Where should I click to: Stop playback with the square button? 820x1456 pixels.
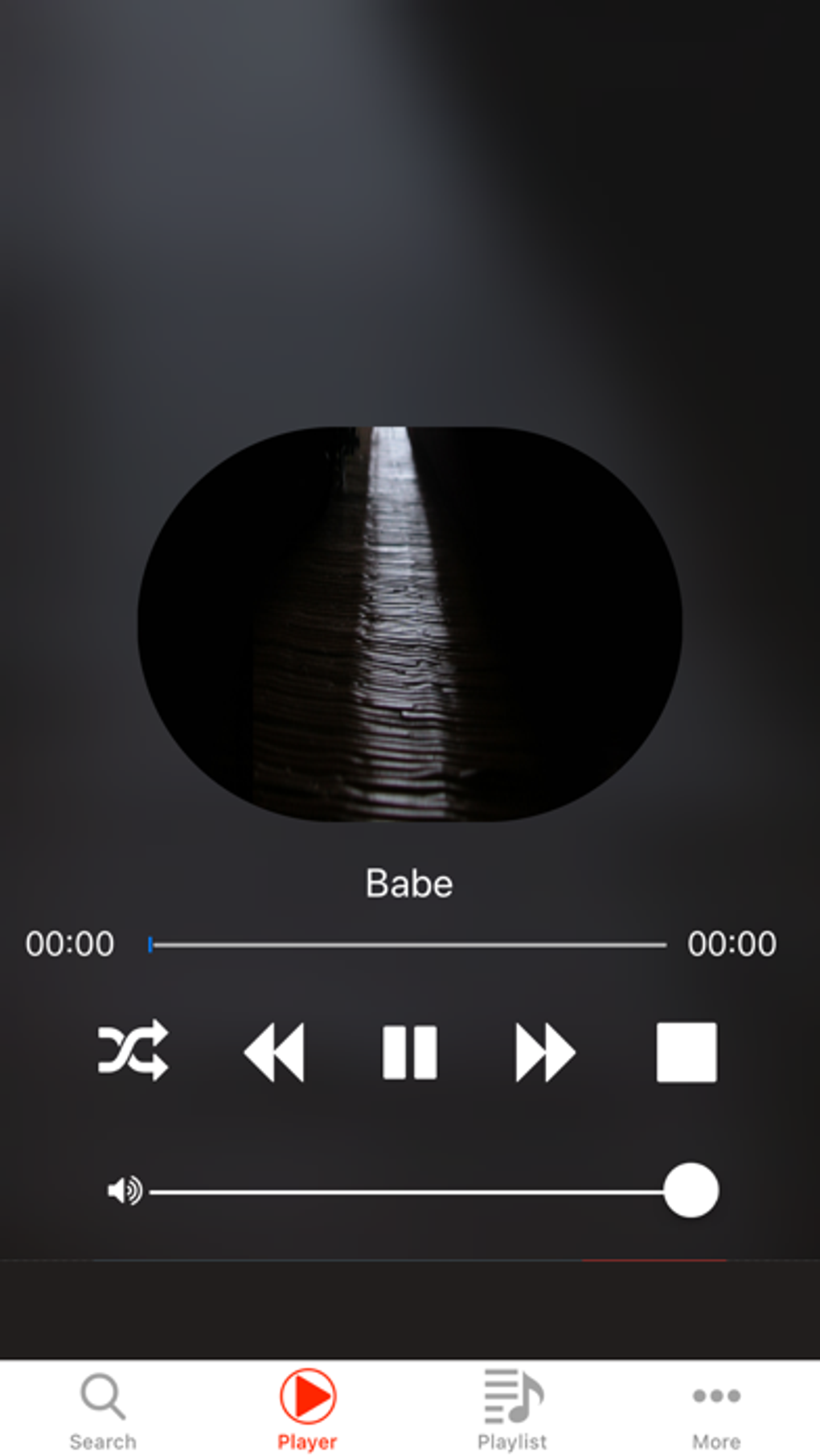(687, 1052)
